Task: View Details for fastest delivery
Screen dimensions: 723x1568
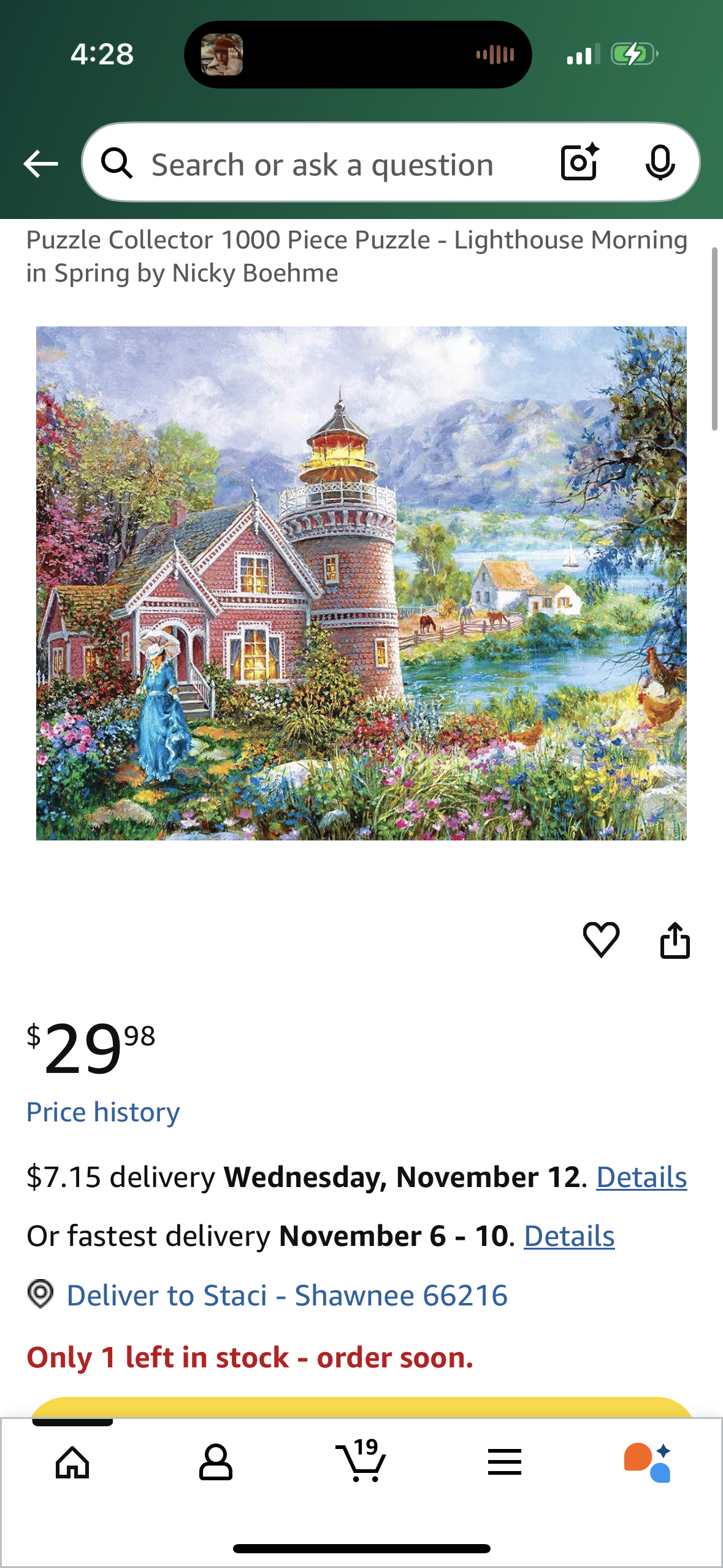Action: pos(569,1236)
